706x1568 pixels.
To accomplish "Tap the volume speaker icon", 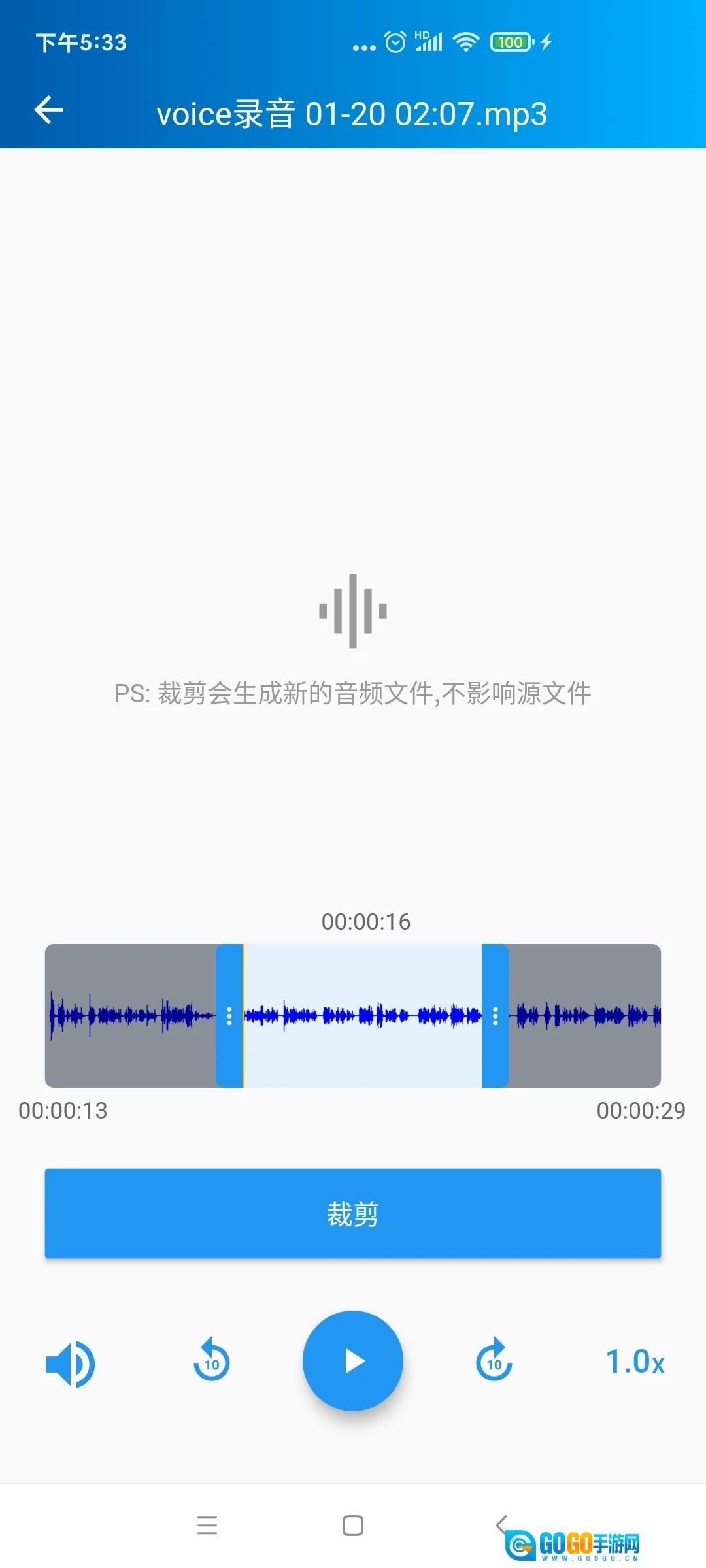I will (71, 1364).
